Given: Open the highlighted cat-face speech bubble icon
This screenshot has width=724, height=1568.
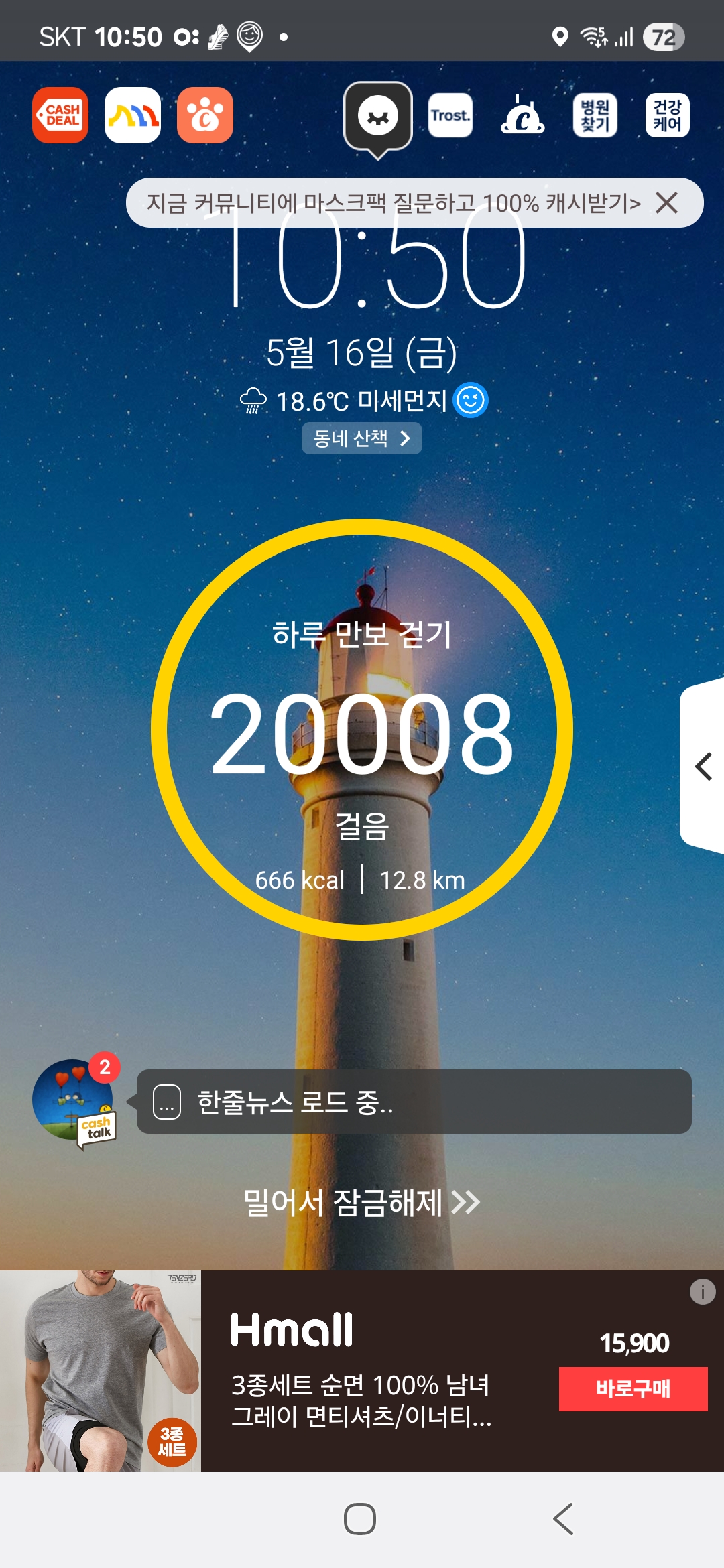Looking at the screenshot, I should tap(378, 117).
